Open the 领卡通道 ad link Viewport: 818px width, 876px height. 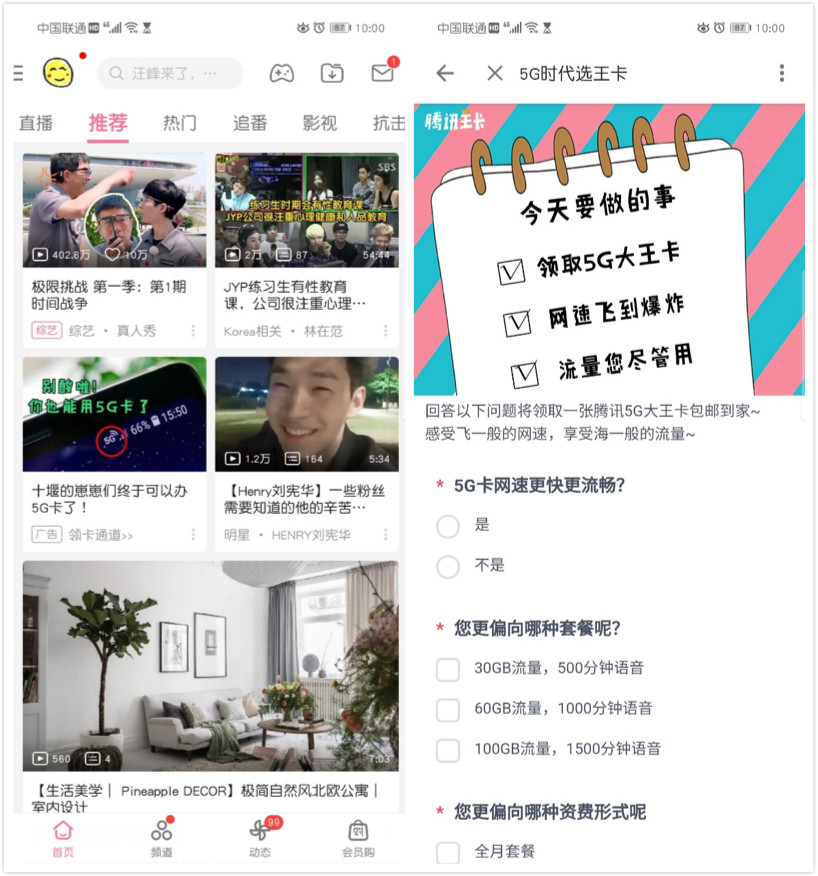[101, 535]
